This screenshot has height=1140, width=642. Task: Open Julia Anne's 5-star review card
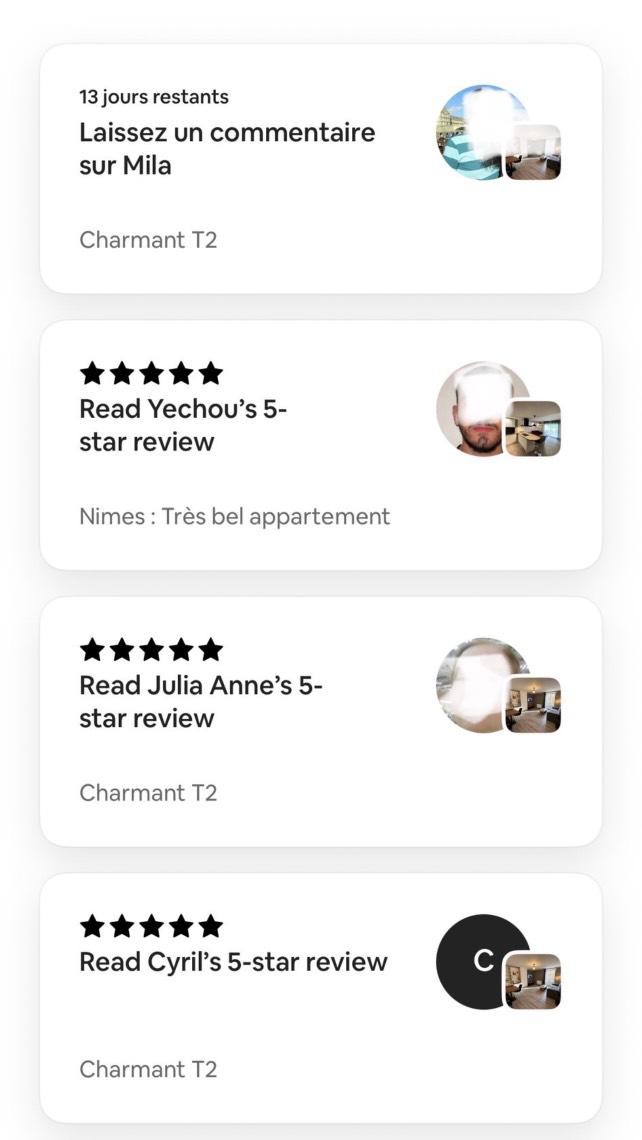click(321, 721)
